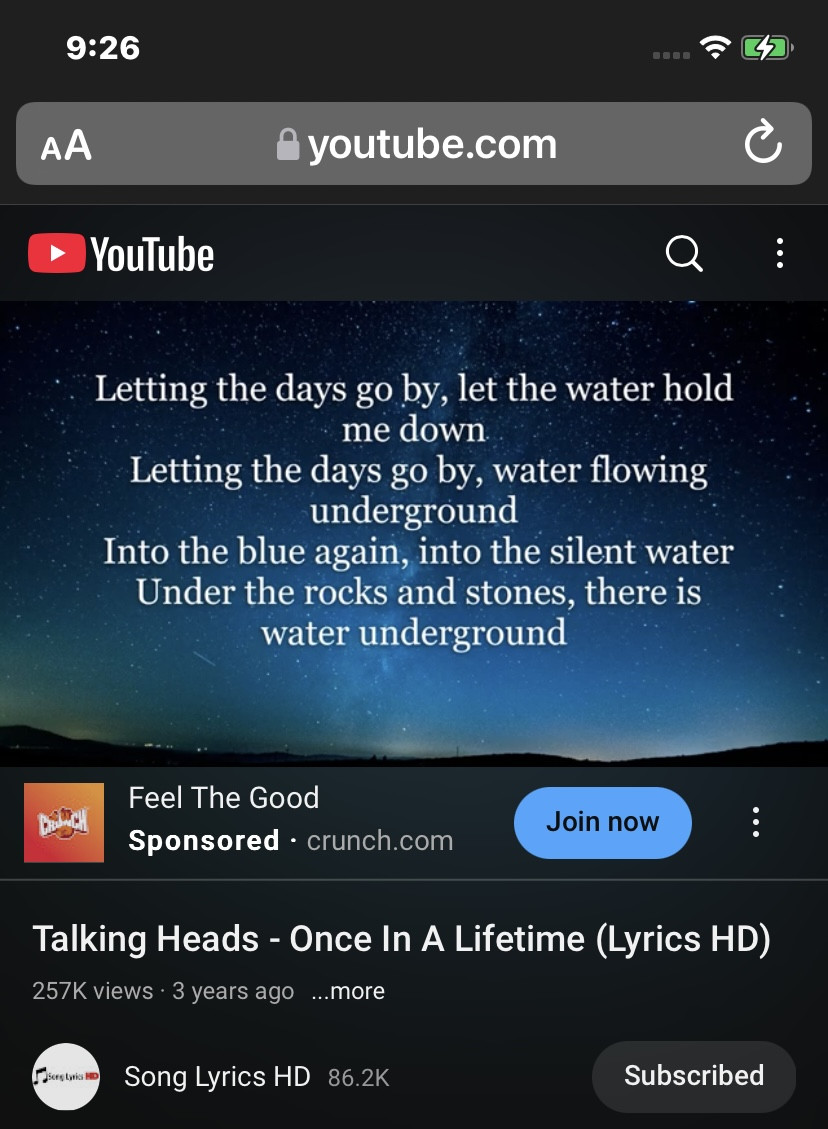Open the Feel The Good sponsored ad
Image resolution: width=828 pixels, height=1129 pixels.
[x=224, y=798]
